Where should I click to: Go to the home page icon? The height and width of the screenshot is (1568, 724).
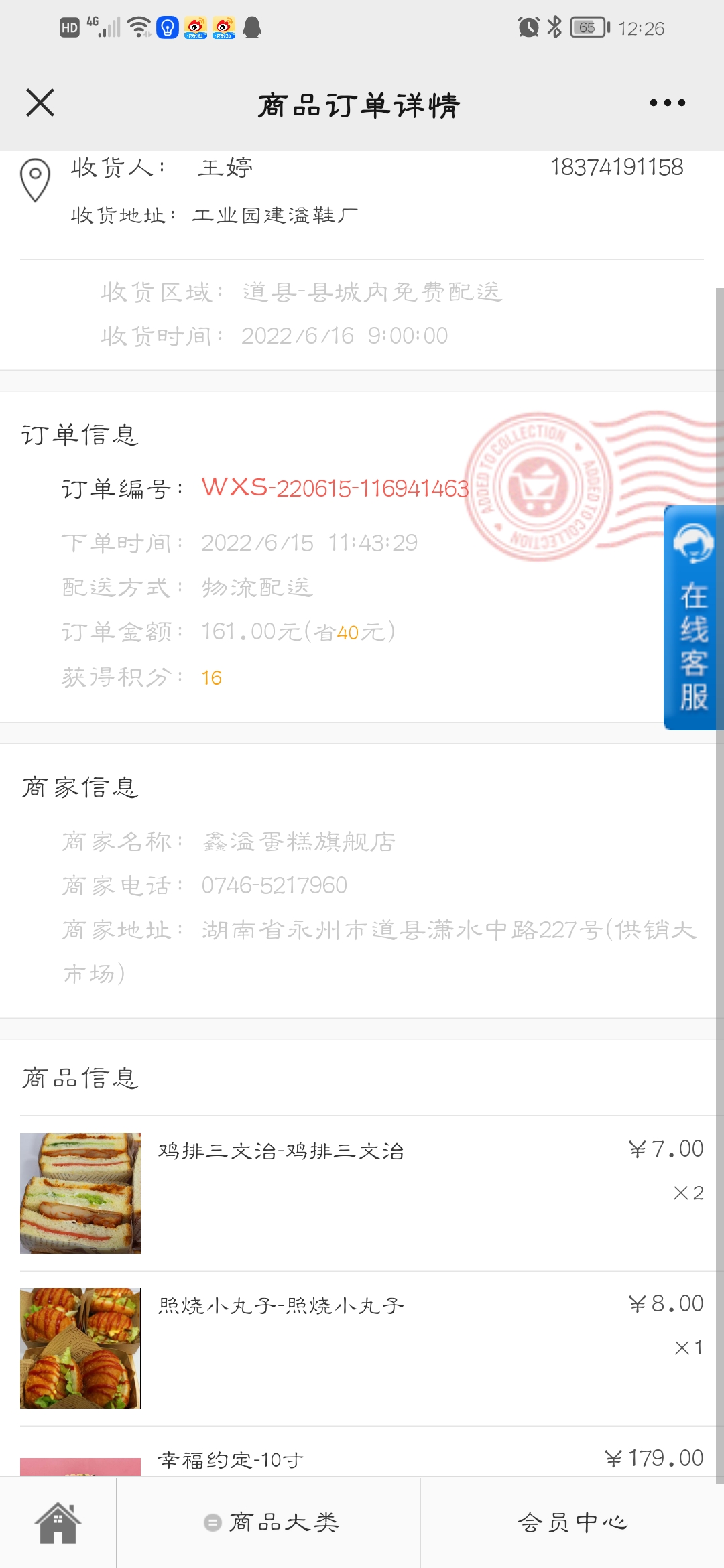58,1522
